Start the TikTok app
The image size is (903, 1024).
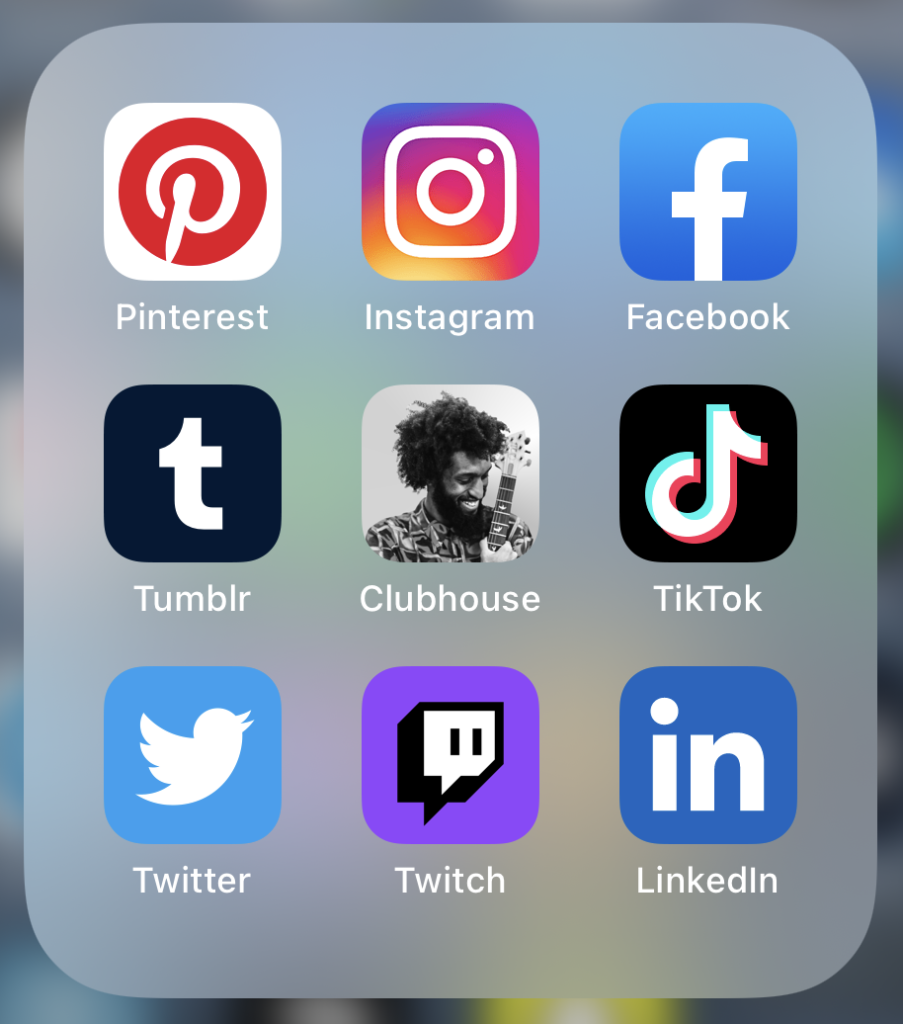708,473
